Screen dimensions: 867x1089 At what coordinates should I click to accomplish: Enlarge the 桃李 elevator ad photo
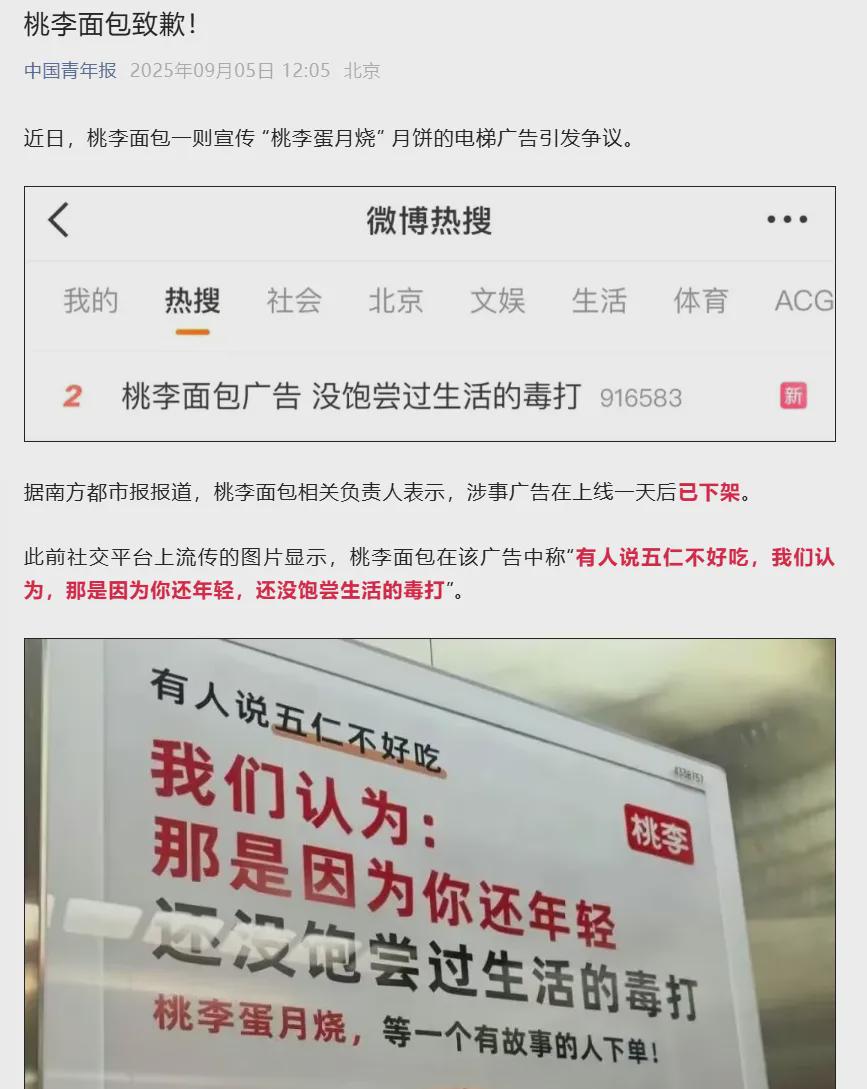tap(430, 865)
